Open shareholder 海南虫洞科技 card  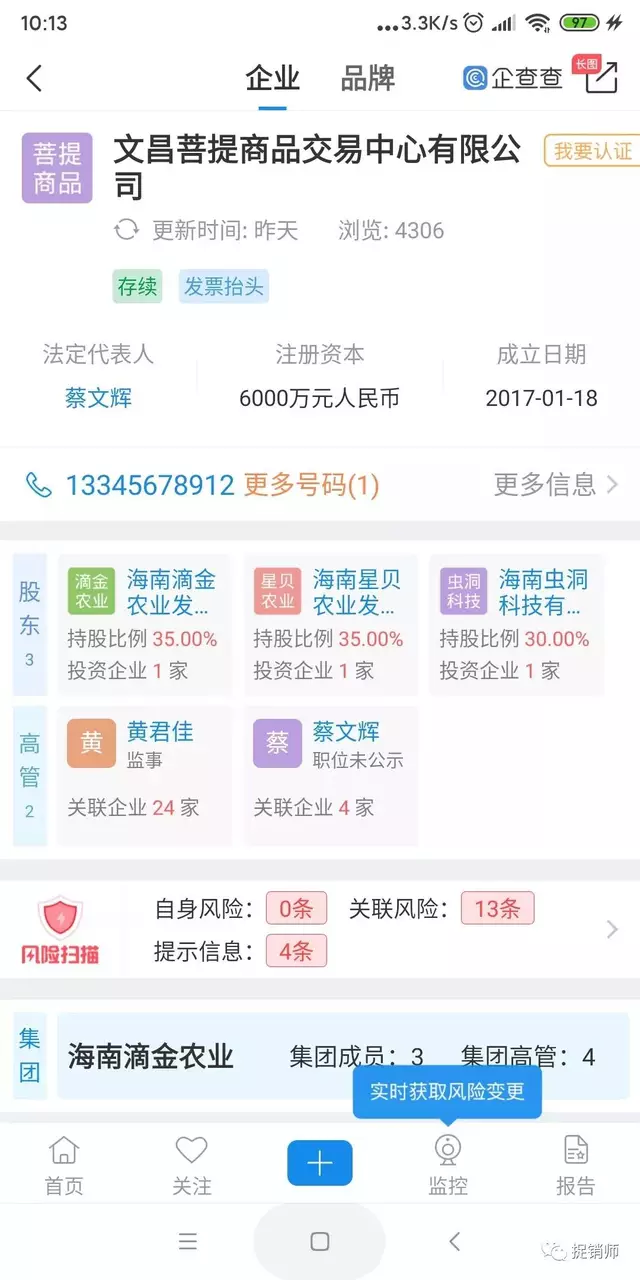[516, 624]
